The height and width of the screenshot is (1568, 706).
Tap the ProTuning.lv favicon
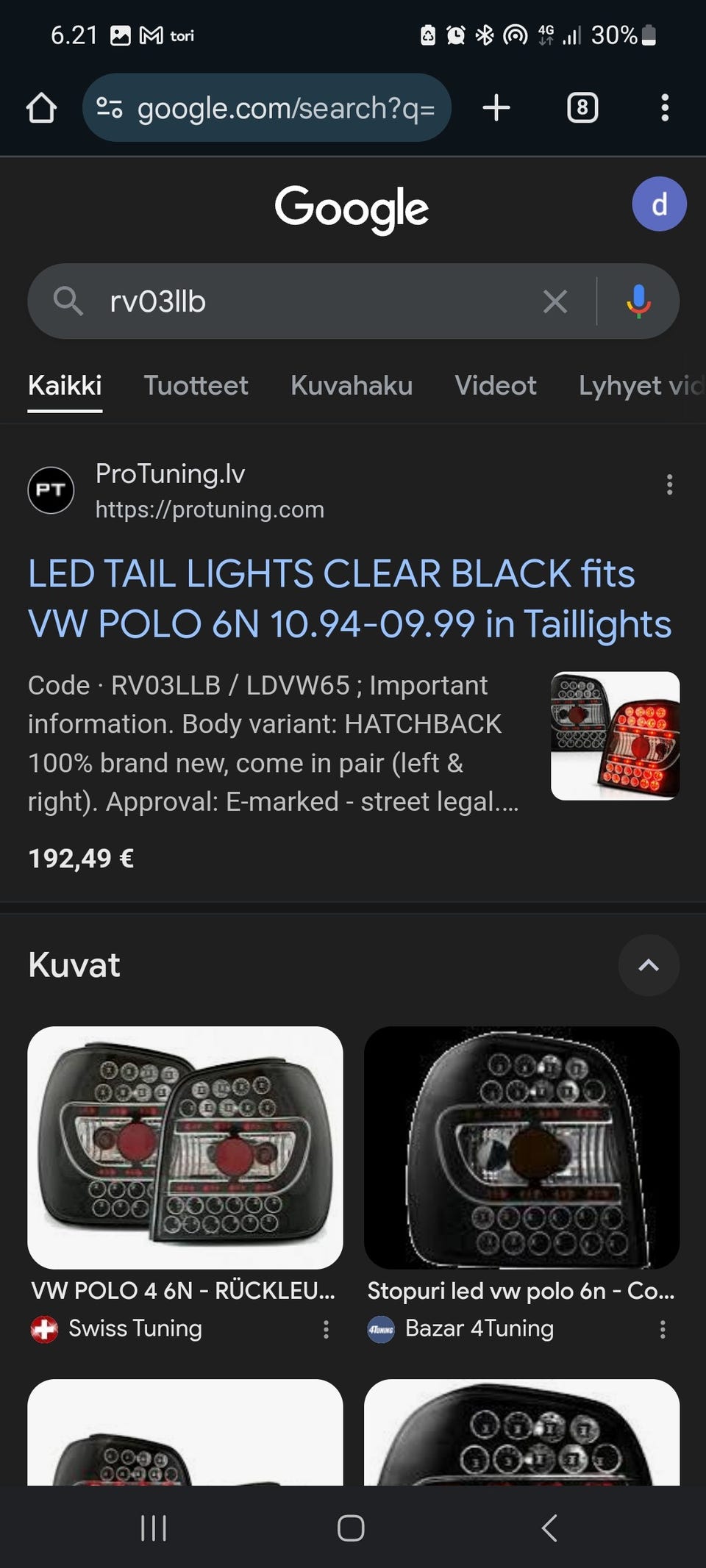tap(51, 490)
